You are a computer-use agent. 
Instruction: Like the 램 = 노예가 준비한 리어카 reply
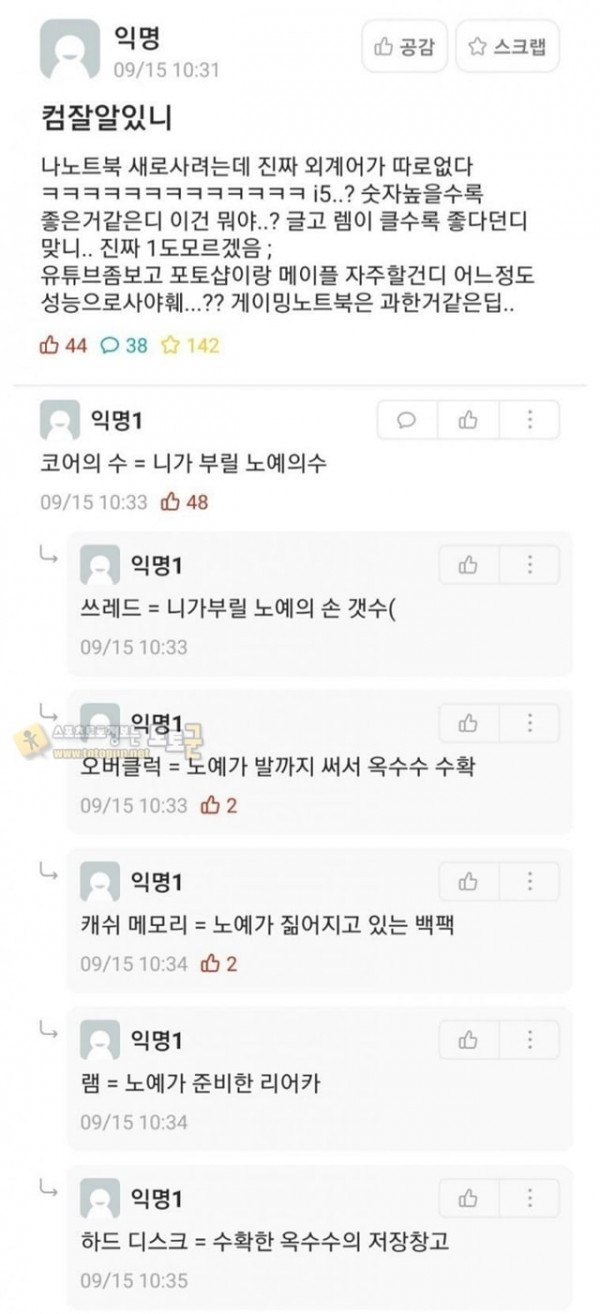[x=468, y=1039]
